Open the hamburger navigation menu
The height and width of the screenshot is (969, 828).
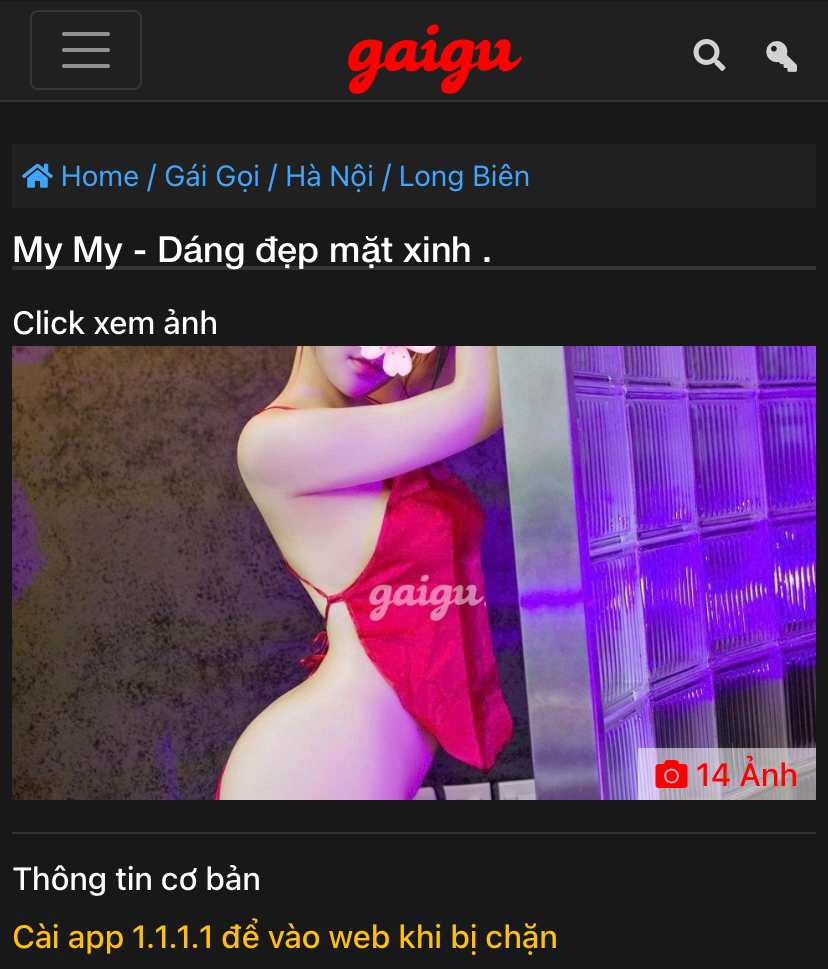click(x=86, y=50)
